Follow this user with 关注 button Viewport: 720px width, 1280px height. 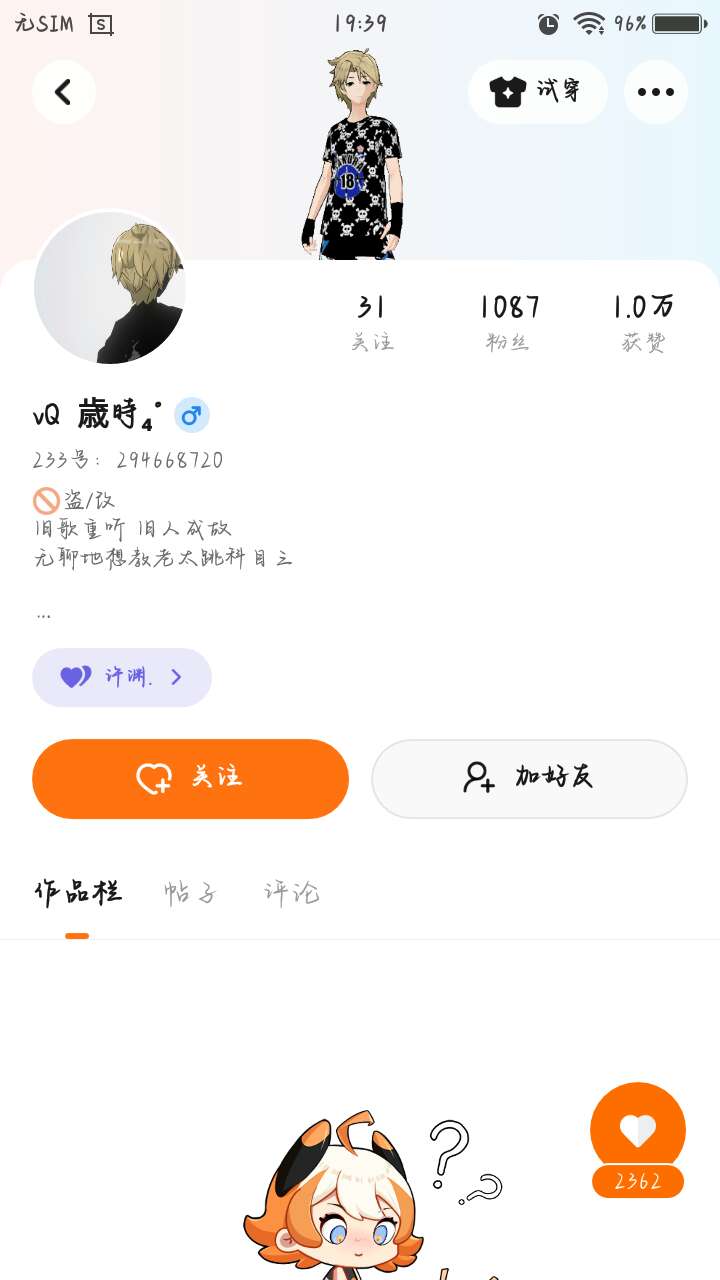[190, 778]
